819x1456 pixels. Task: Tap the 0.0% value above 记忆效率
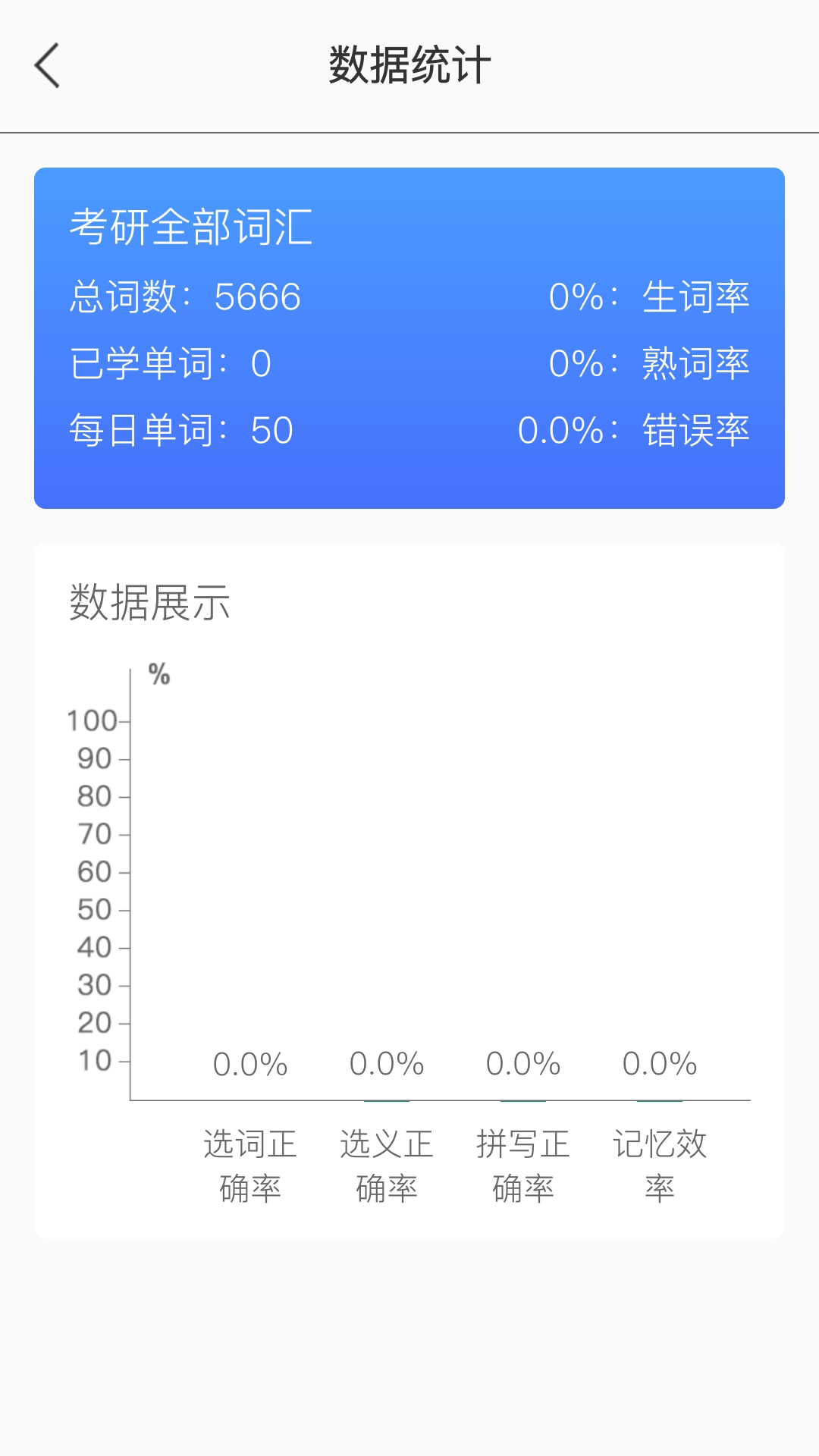[658, 1064]
